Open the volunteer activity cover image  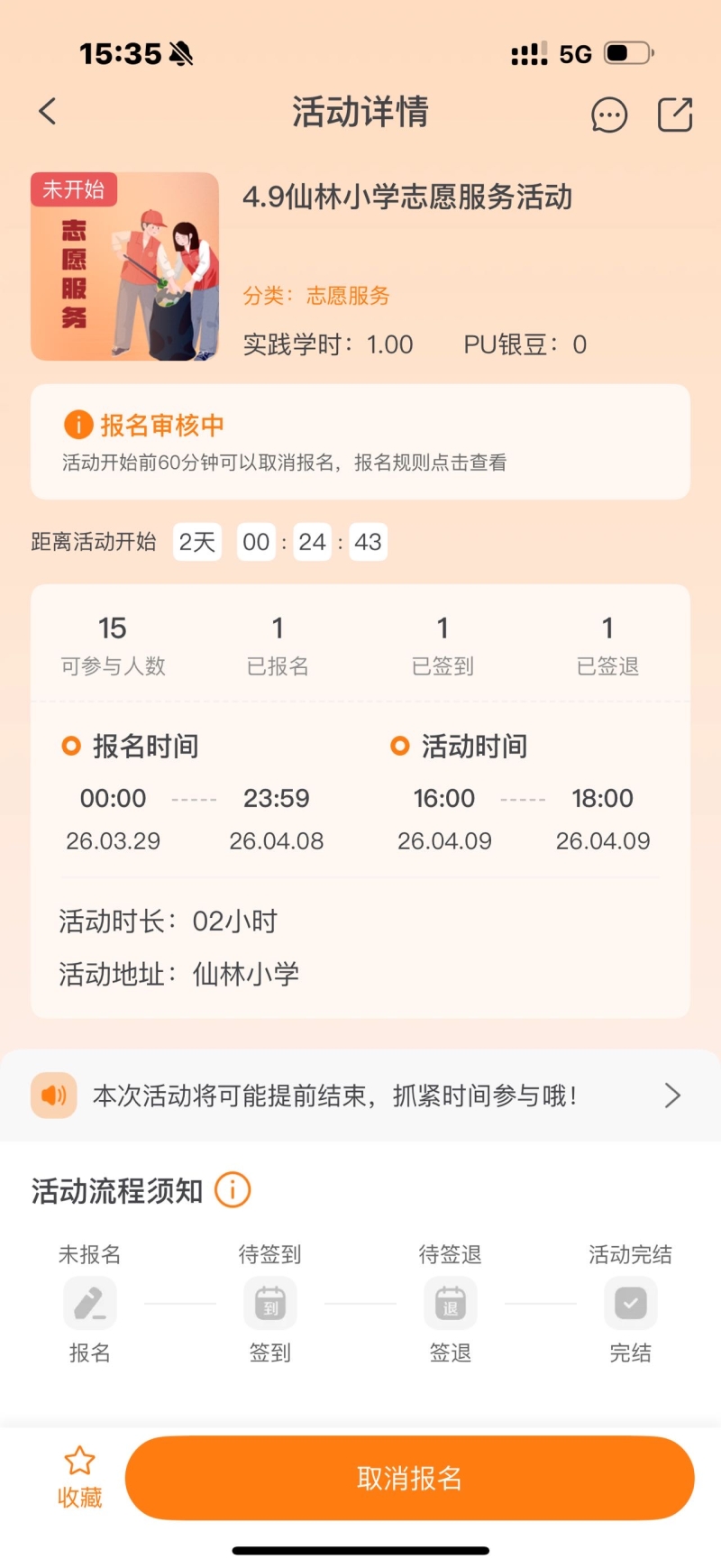pos(125,267)
